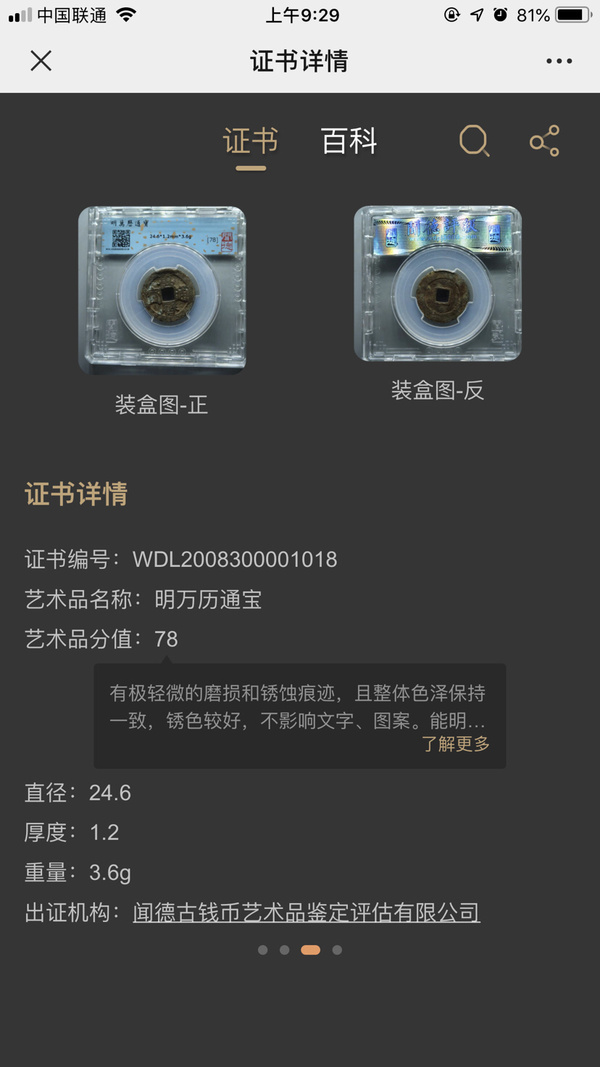
Task: Jump to the first page indicator dot
Action: click(263, 950)
